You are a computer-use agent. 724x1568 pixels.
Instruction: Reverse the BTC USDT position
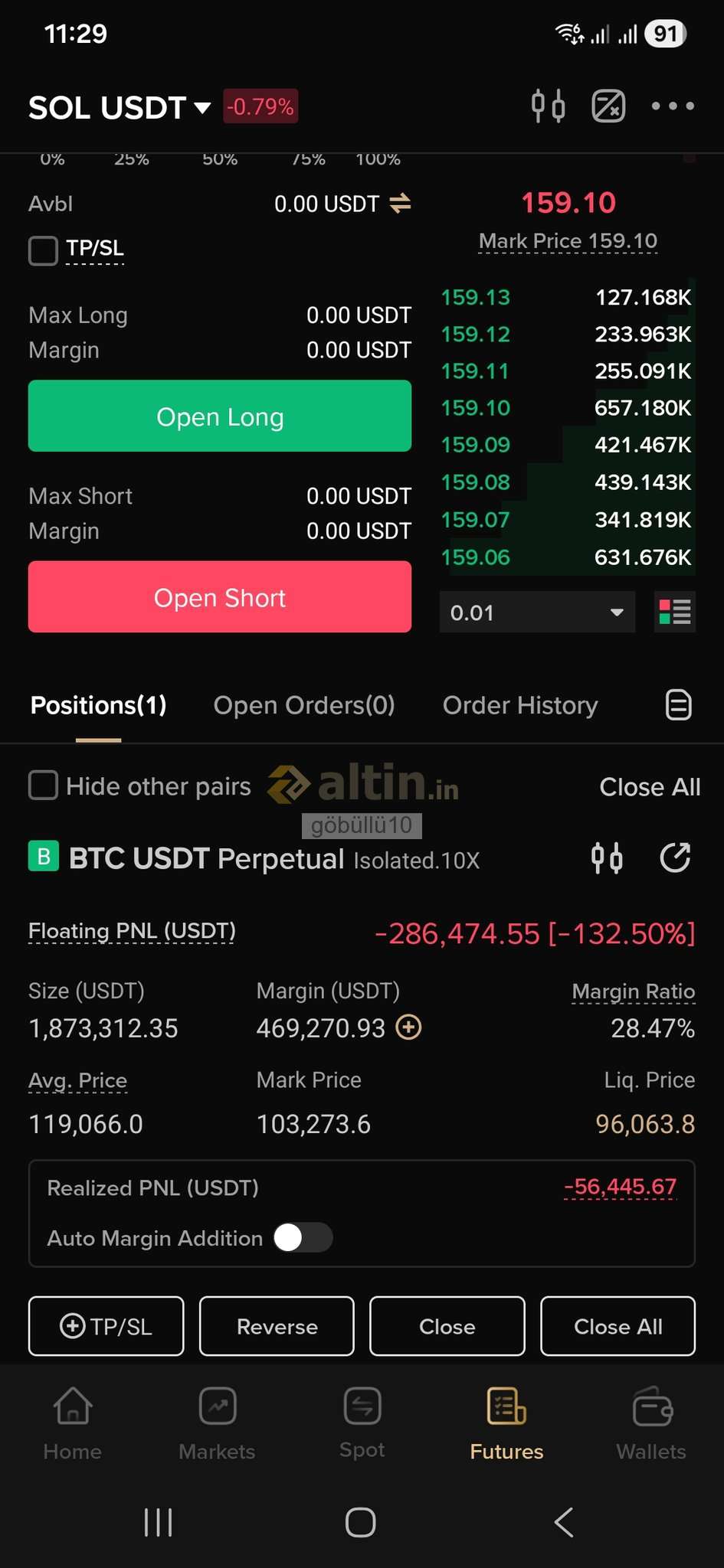tap(277, 1326)
